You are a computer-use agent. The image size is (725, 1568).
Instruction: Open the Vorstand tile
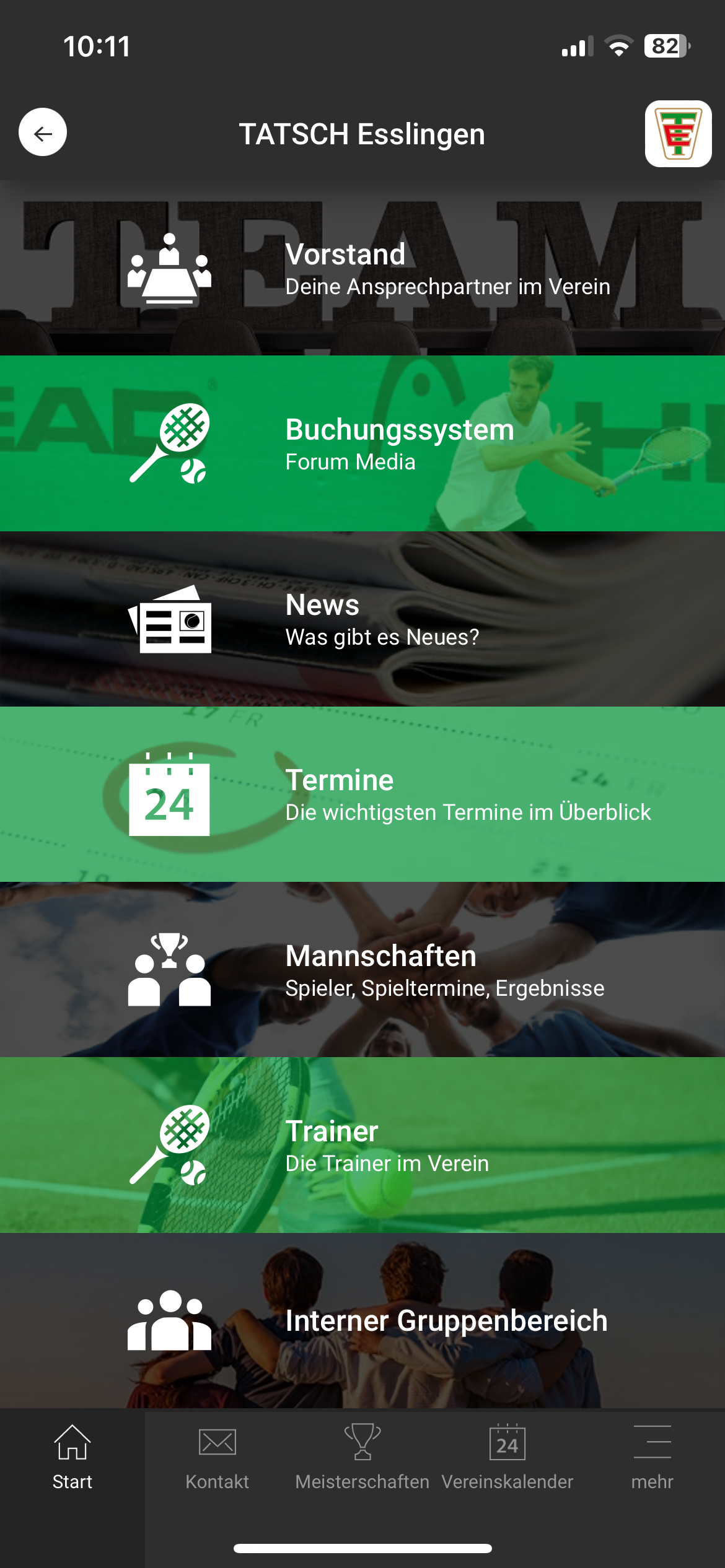point(362,268)
